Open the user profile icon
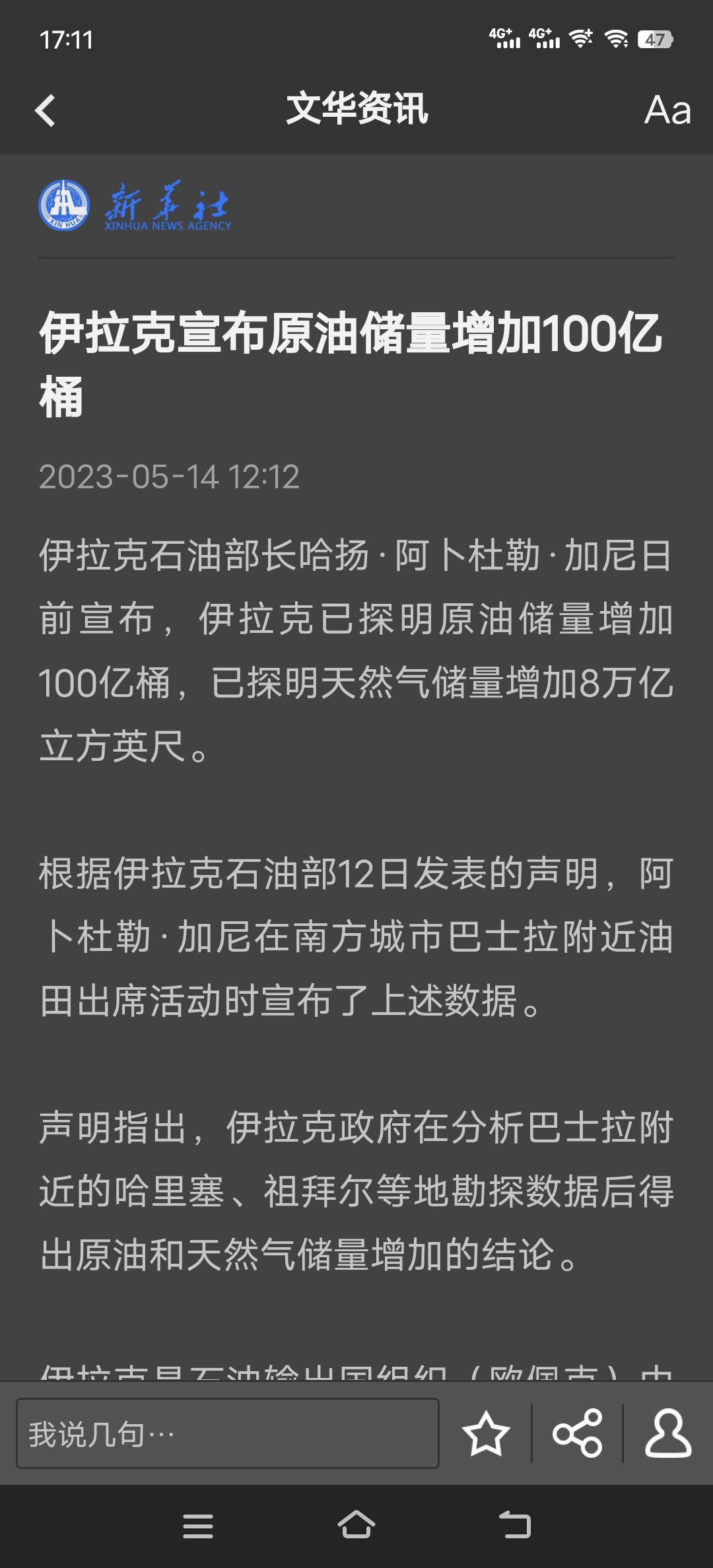The image size is (713, 1568). point(668,1433)
